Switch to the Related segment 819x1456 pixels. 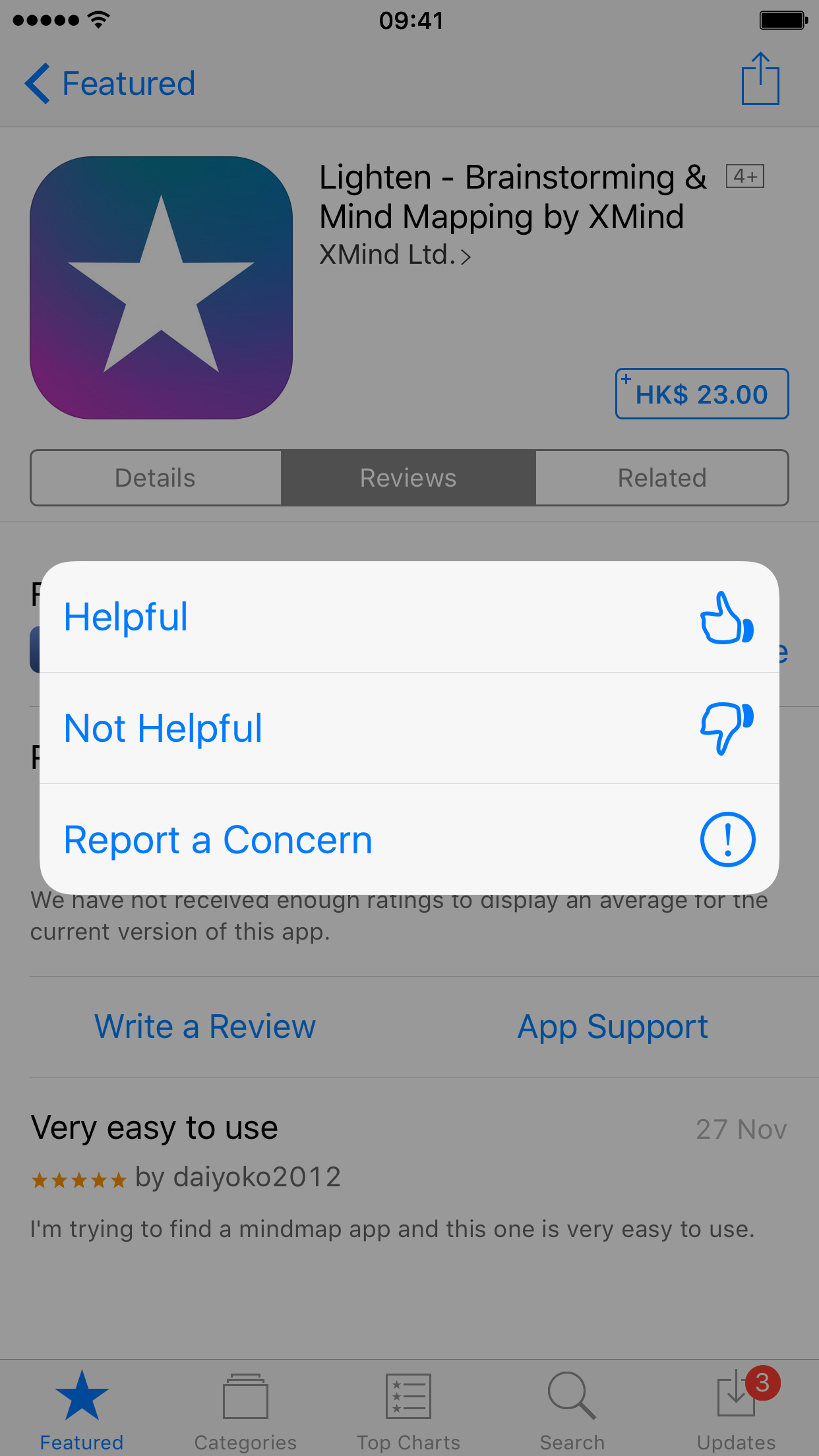tap(662, 478)
